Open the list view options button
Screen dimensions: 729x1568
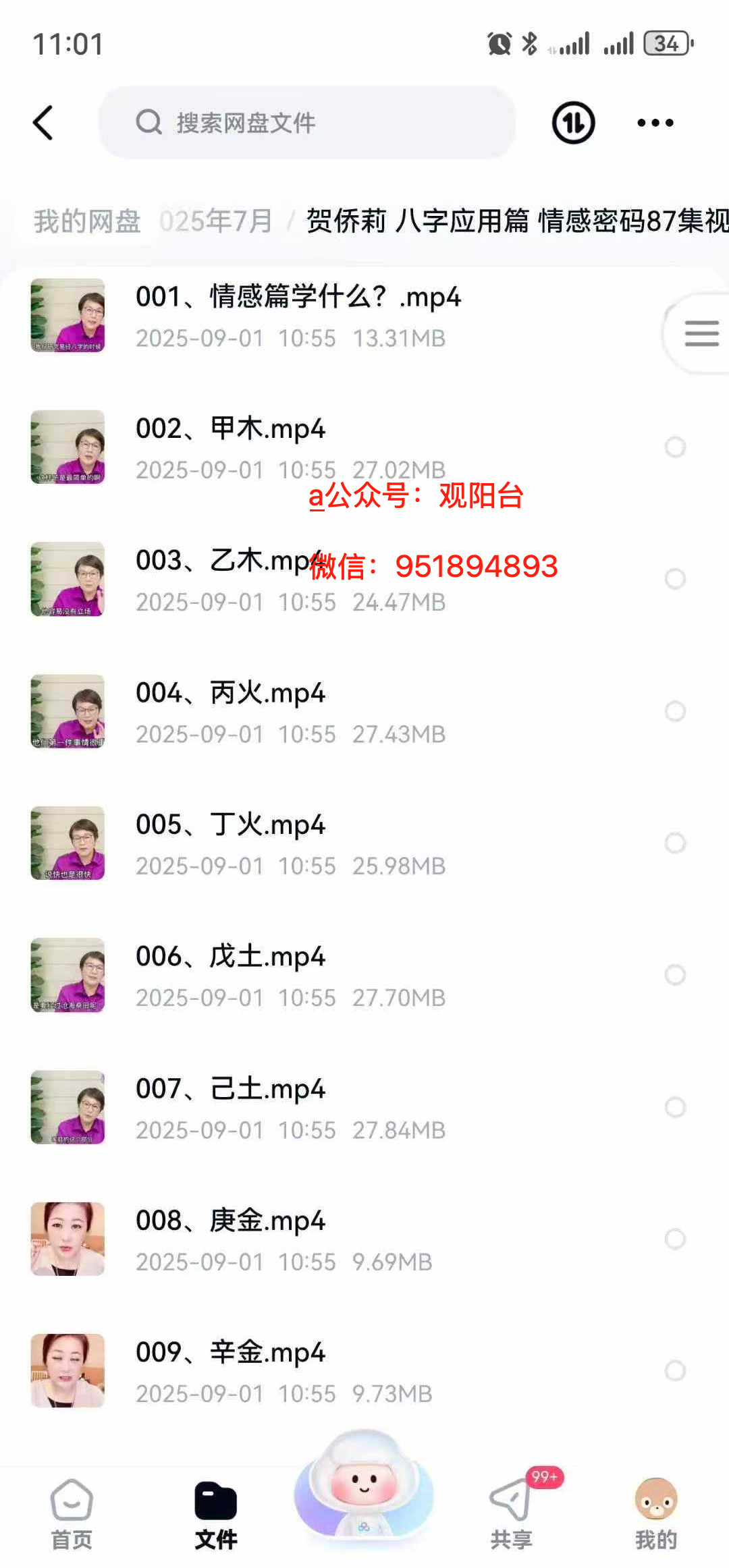701,333
